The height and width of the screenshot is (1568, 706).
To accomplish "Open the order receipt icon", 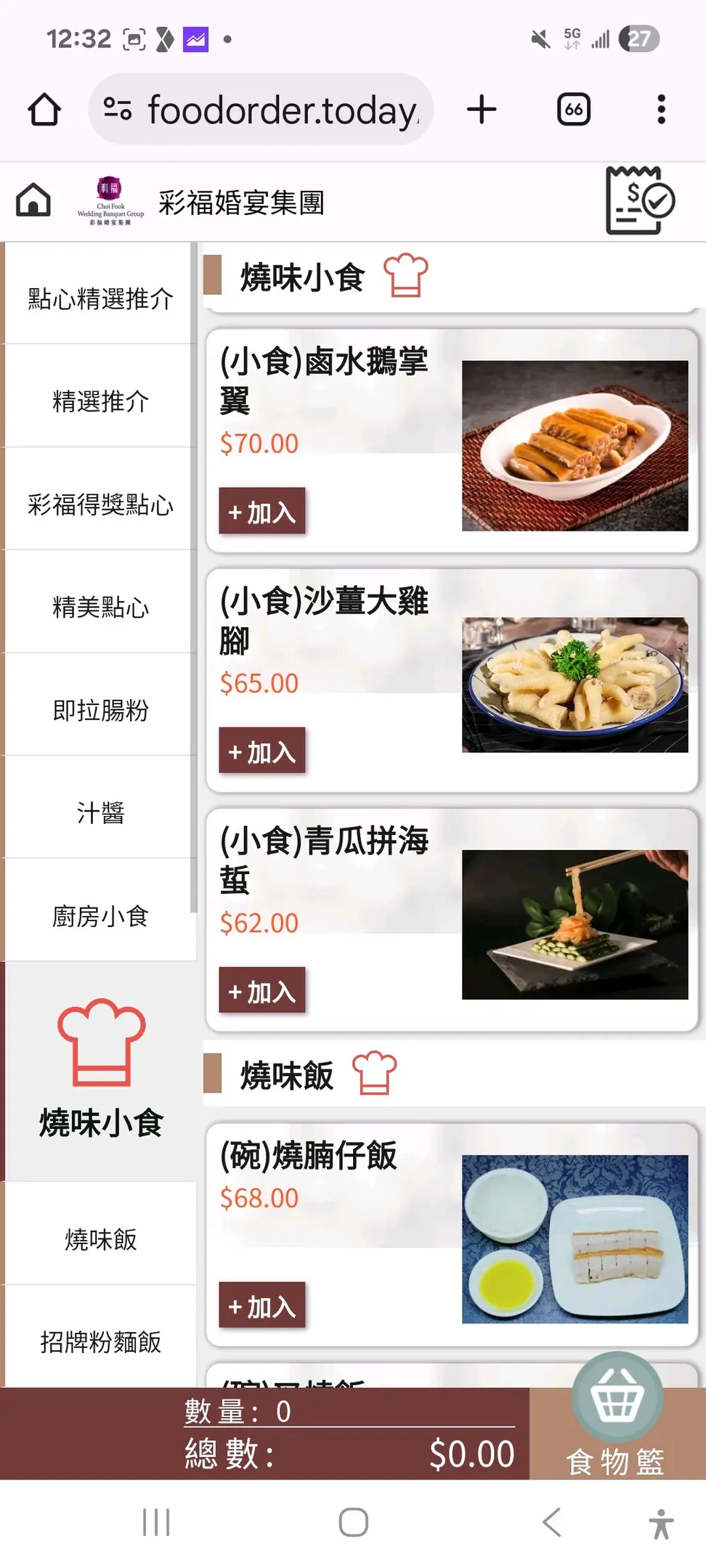I will 640,200.
